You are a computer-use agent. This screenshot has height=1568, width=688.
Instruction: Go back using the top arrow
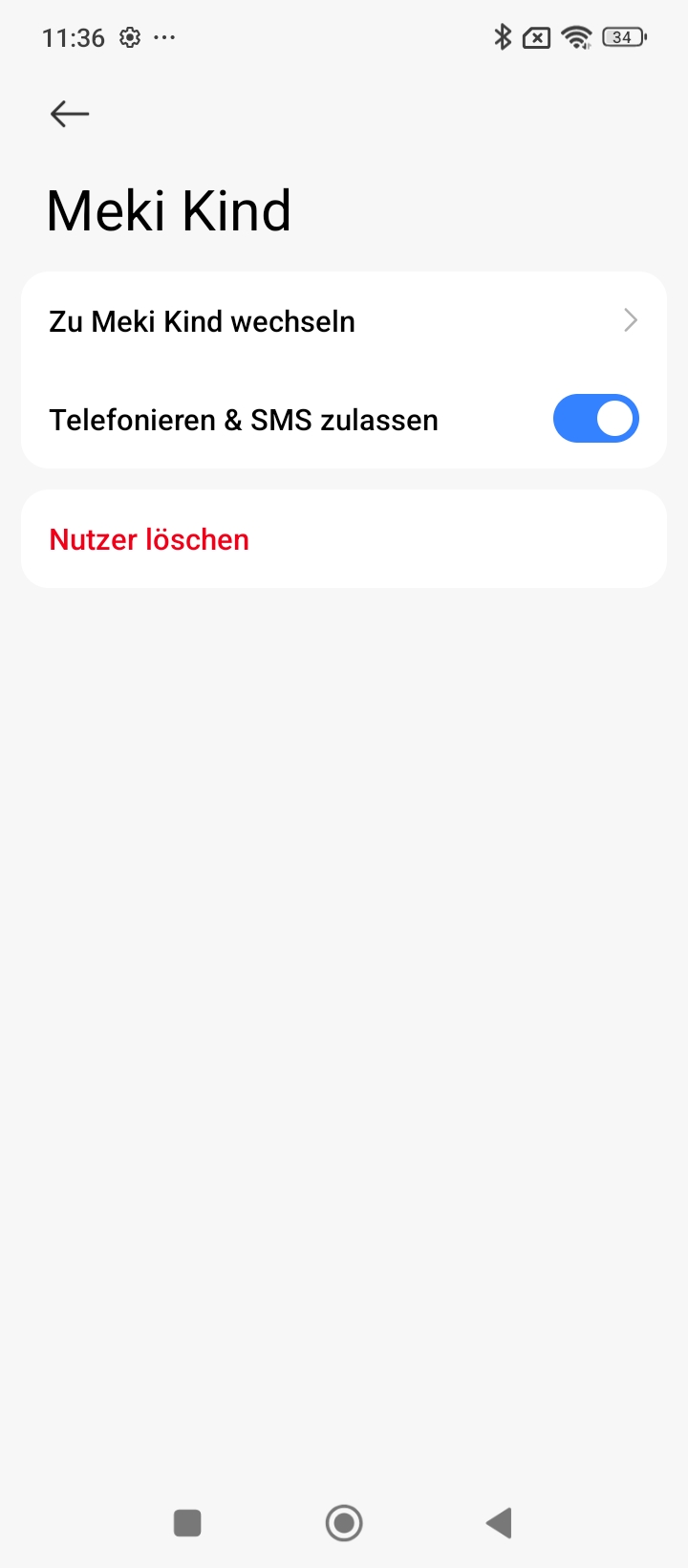click(70, 115)
